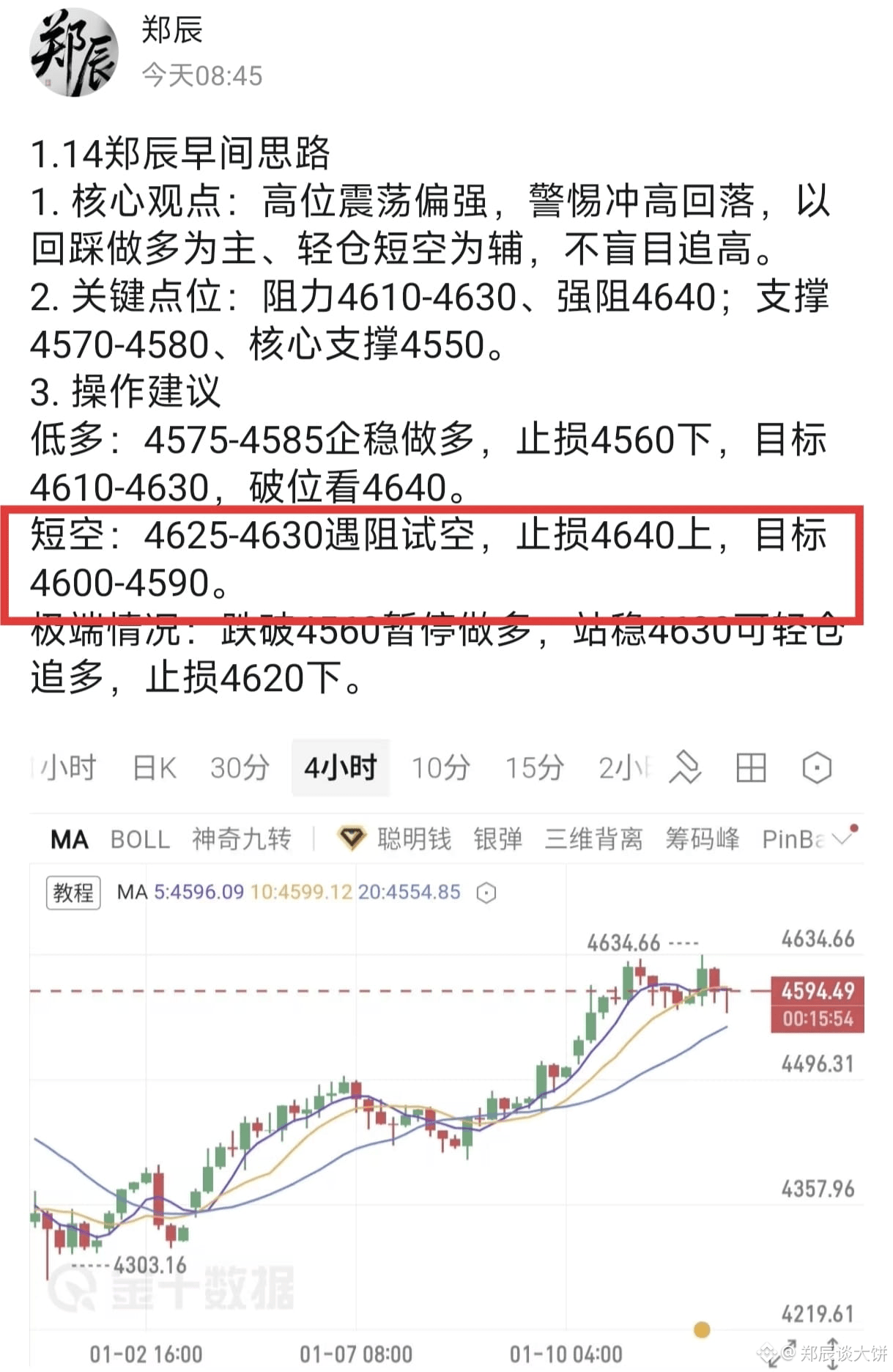This screenshot has height=1372, width=893.
Task: Select the 15分 timeframe tab
Action: tap(534, 767)
